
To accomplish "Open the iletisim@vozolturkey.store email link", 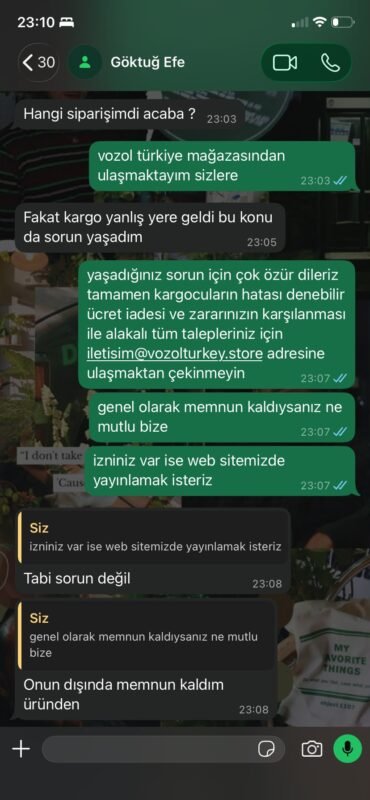I will [175, 354].
